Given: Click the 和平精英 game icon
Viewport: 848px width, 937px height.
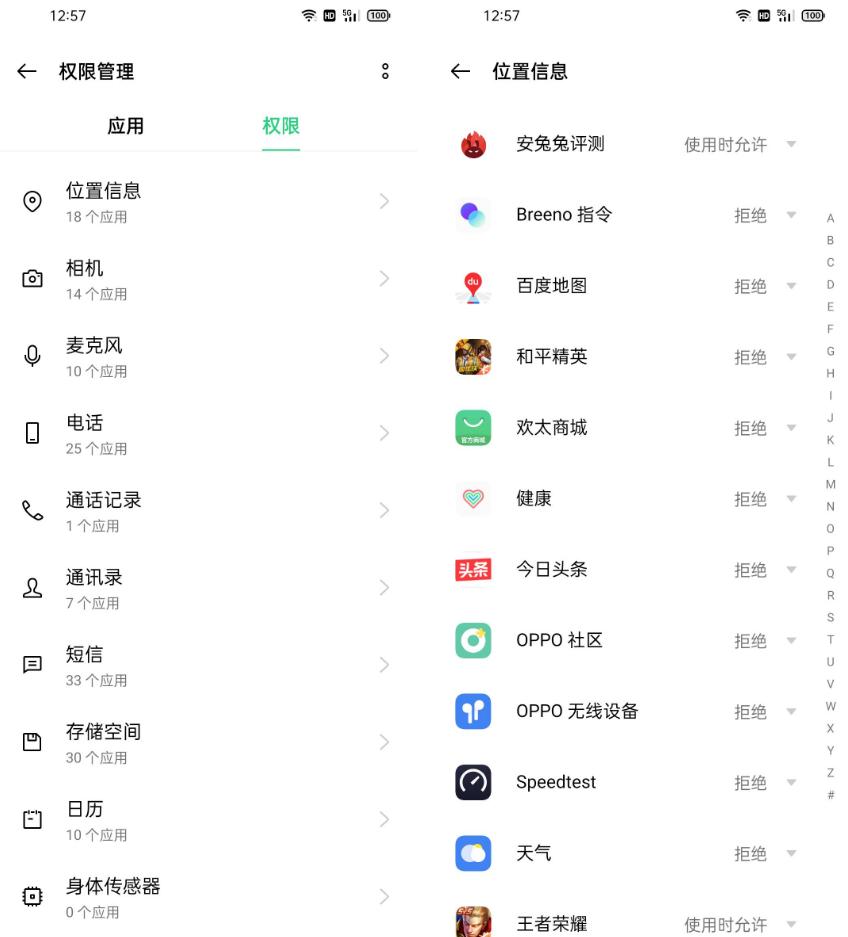Looking at the screenshot, I should 473,356.
